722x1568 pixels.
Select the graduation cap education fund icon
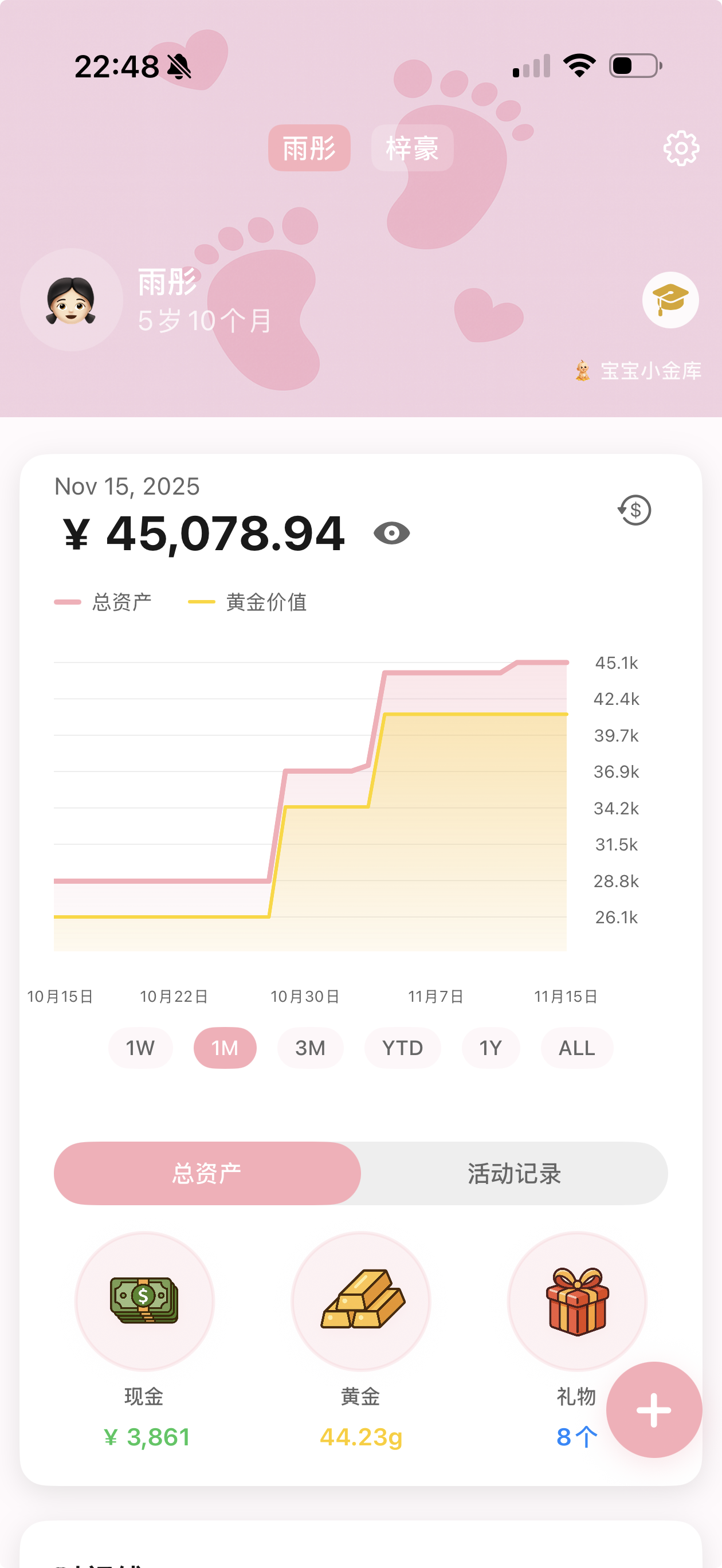[670, 300]
